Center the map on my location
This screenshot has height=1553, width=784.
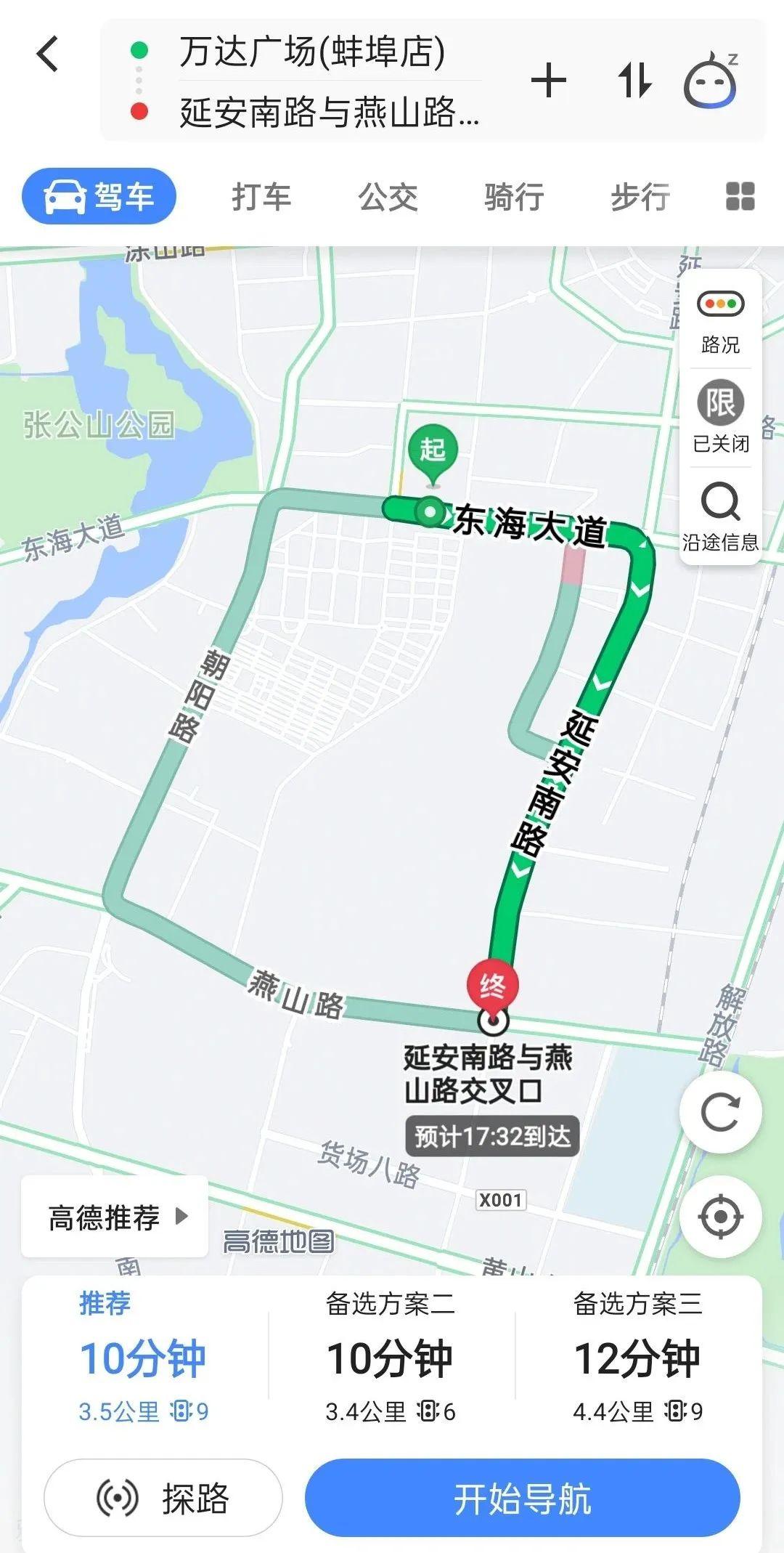coord(720,1216)
